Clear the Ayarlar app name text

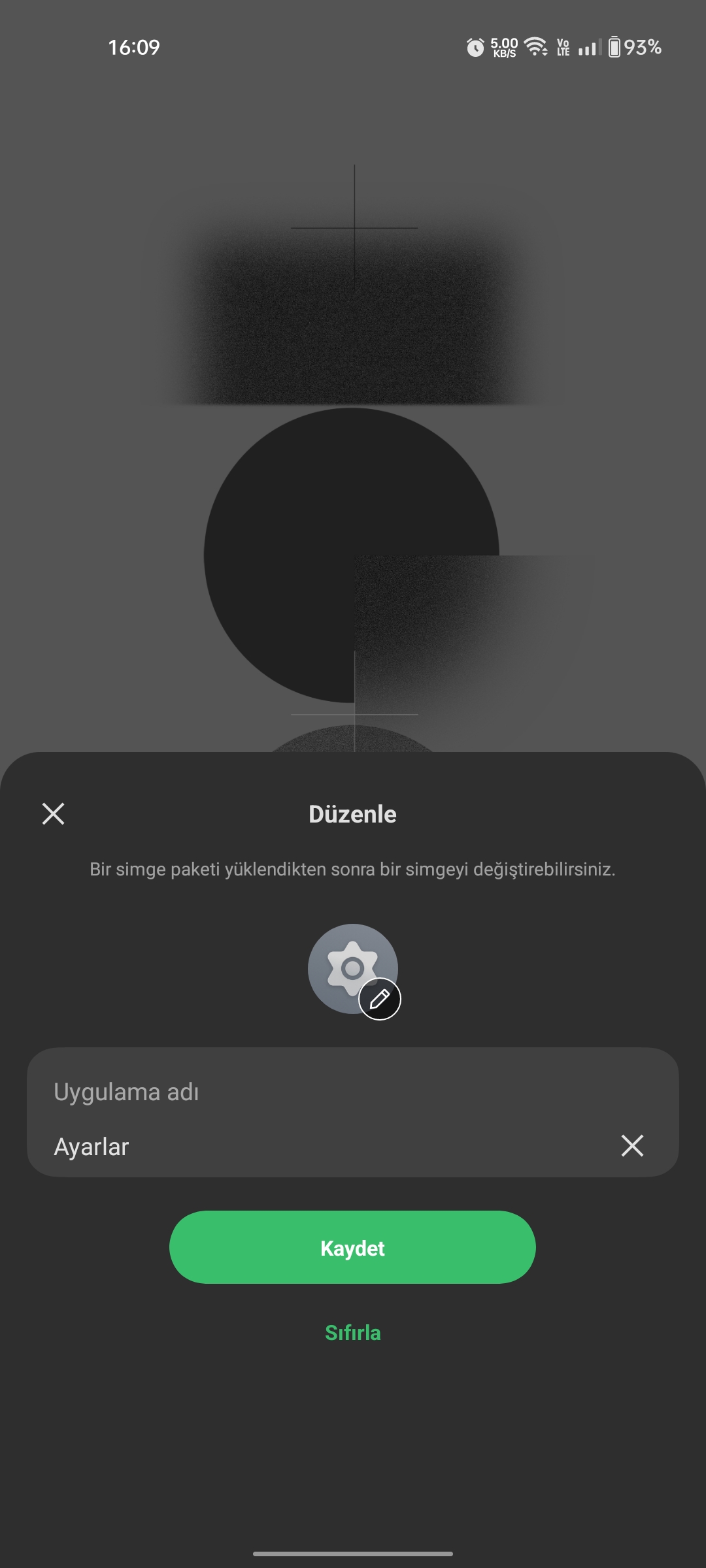tap(632, 1145)
